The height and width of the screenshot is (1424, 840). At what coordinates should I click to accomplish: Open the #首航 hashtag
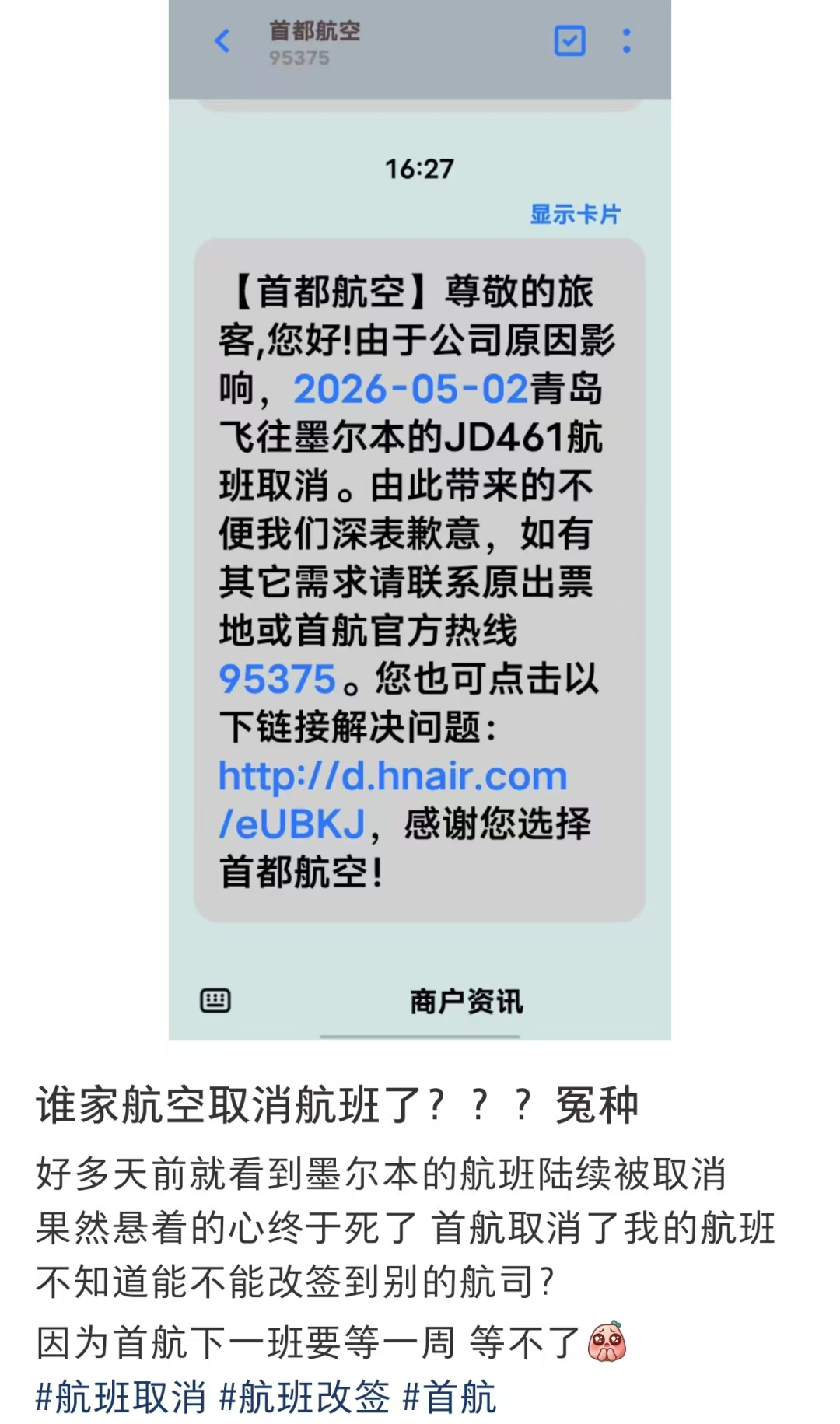point(450,1398)
